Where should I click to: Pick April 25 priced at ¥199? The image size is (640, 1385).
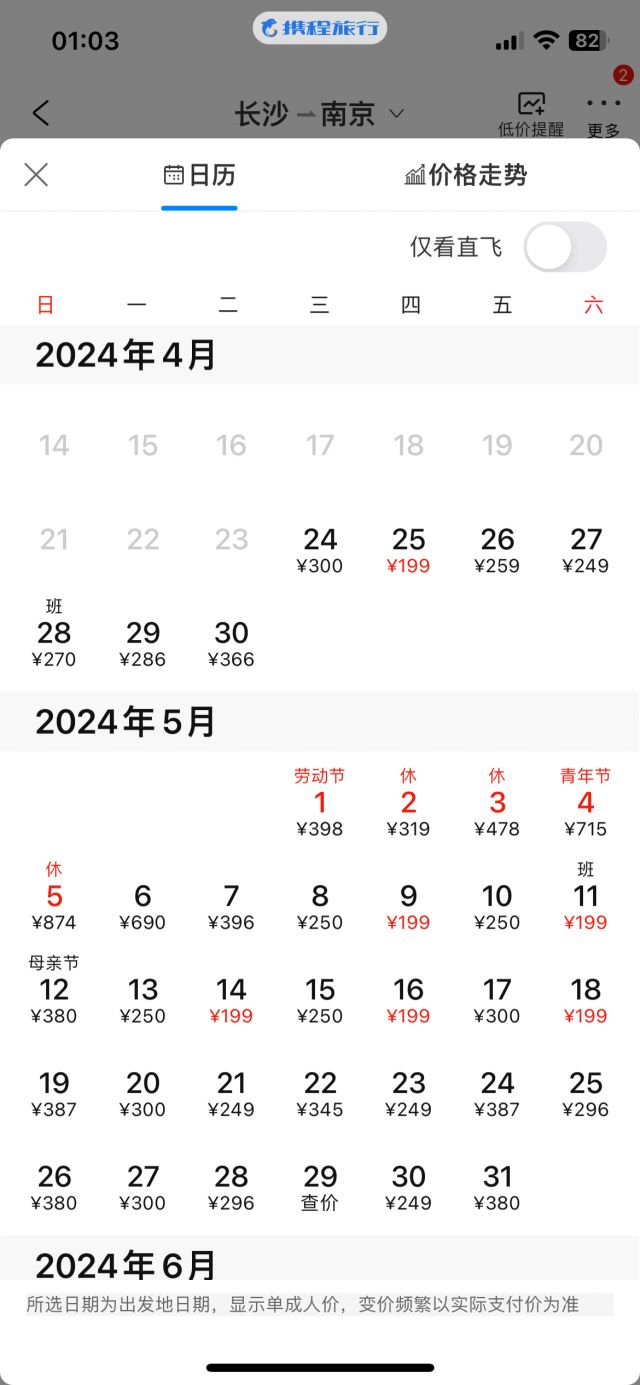click(x=408, y=551)
